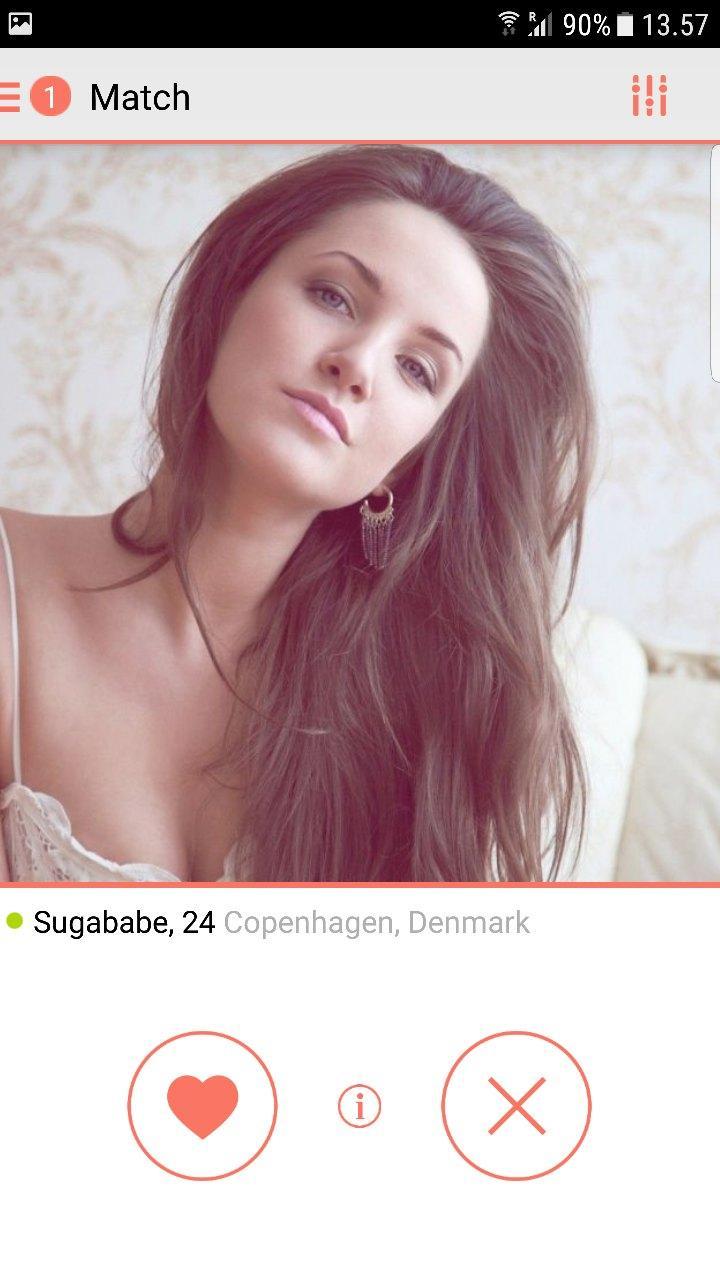Image resolution: width=720 pixels, height=1280 pixels.
Task: Tap the notification badge showing 1
Action: tap(47, 97)
